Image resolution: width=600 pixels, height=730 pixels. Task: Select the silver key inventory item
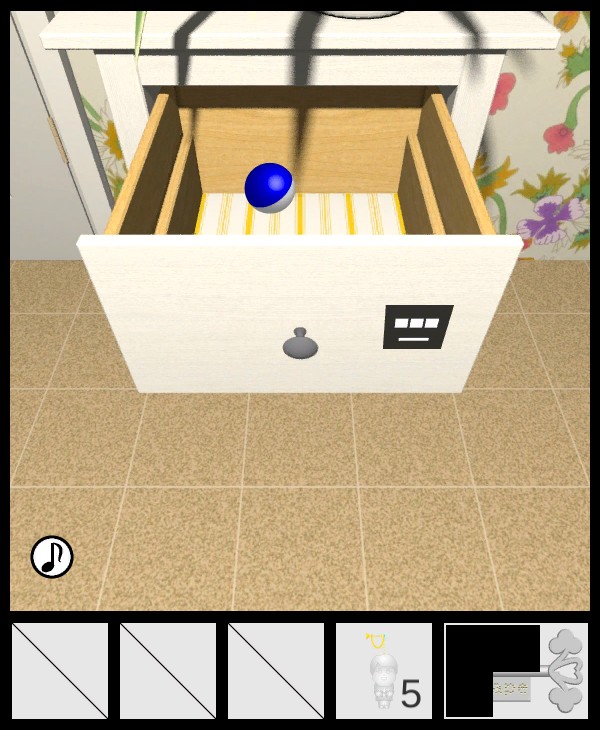point(516,671)
